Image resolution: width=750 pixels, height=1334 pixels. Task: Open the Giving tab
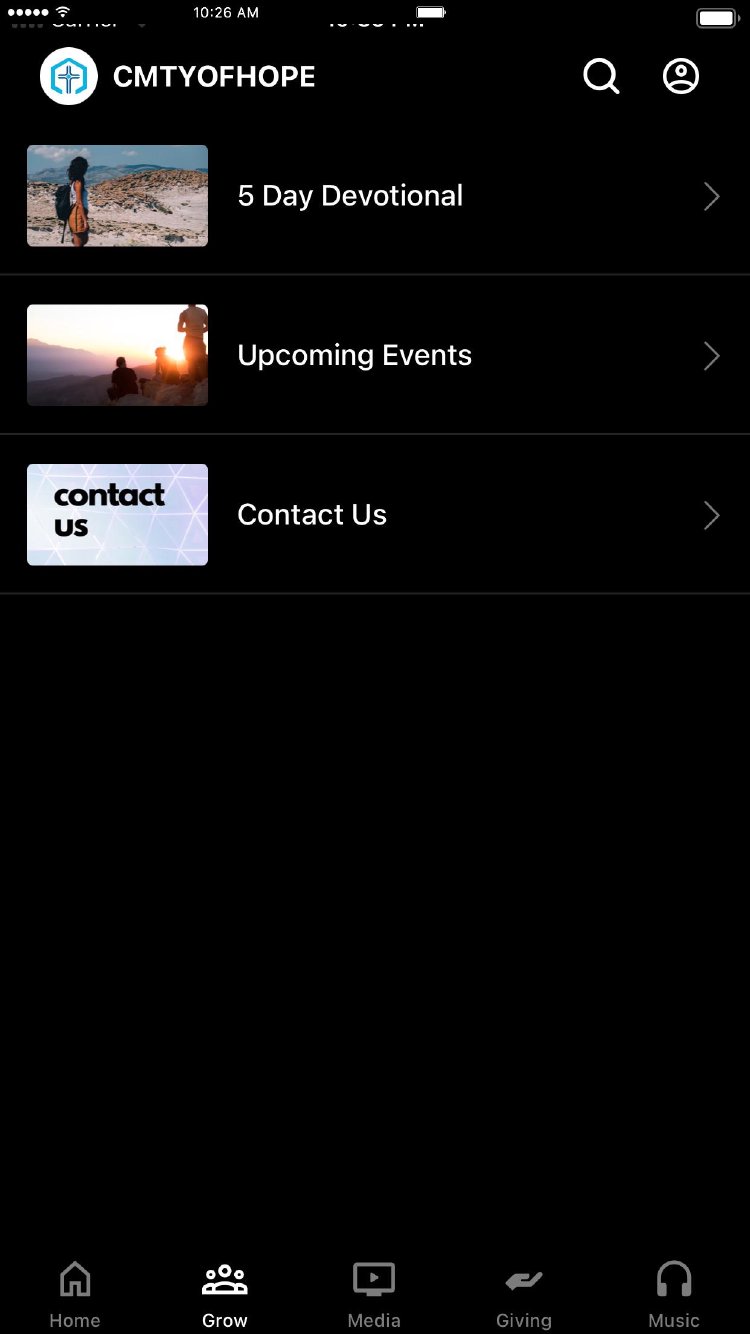[x=524, y=1294]
